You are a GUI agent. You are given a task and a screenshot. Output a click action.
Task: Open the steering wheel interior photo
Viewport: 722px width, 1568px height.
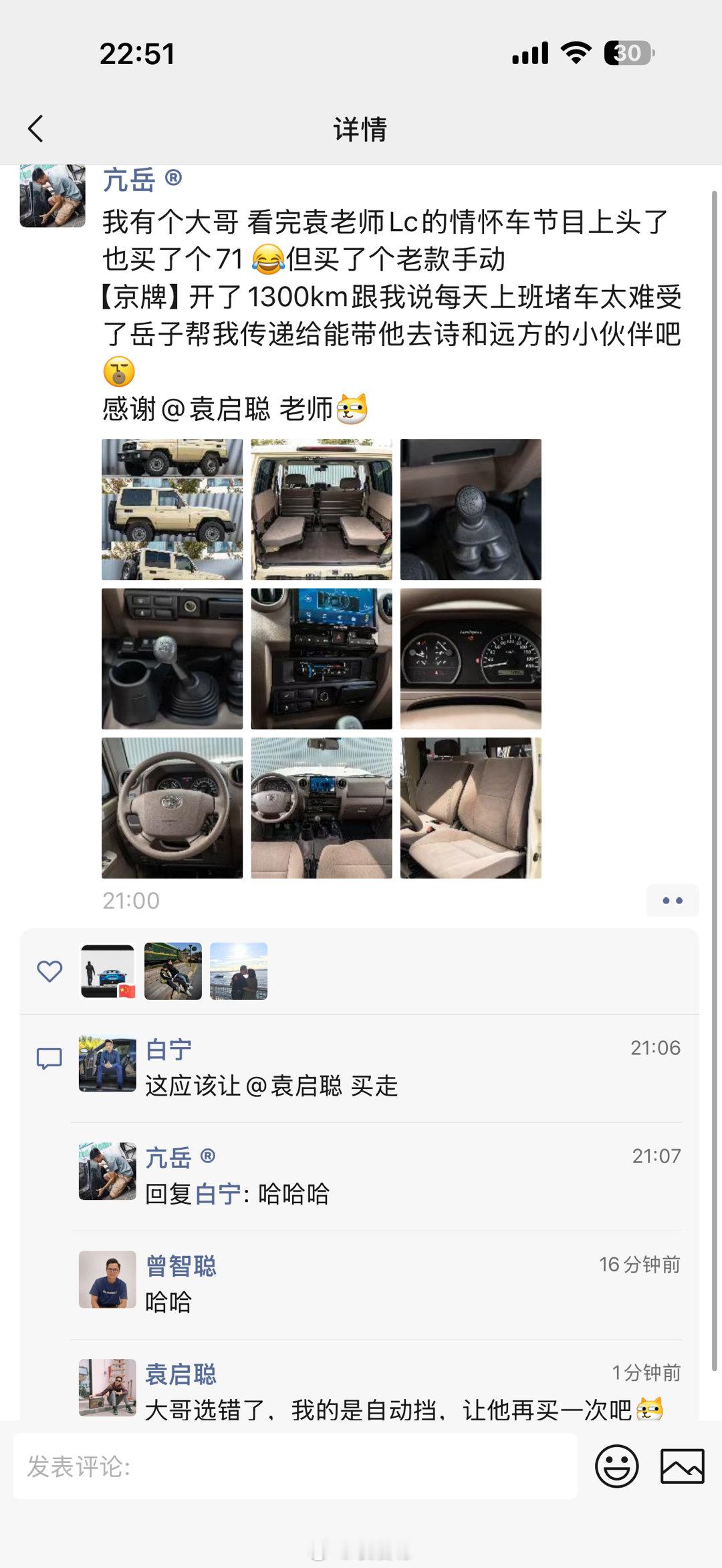click(x=172, y=808)
